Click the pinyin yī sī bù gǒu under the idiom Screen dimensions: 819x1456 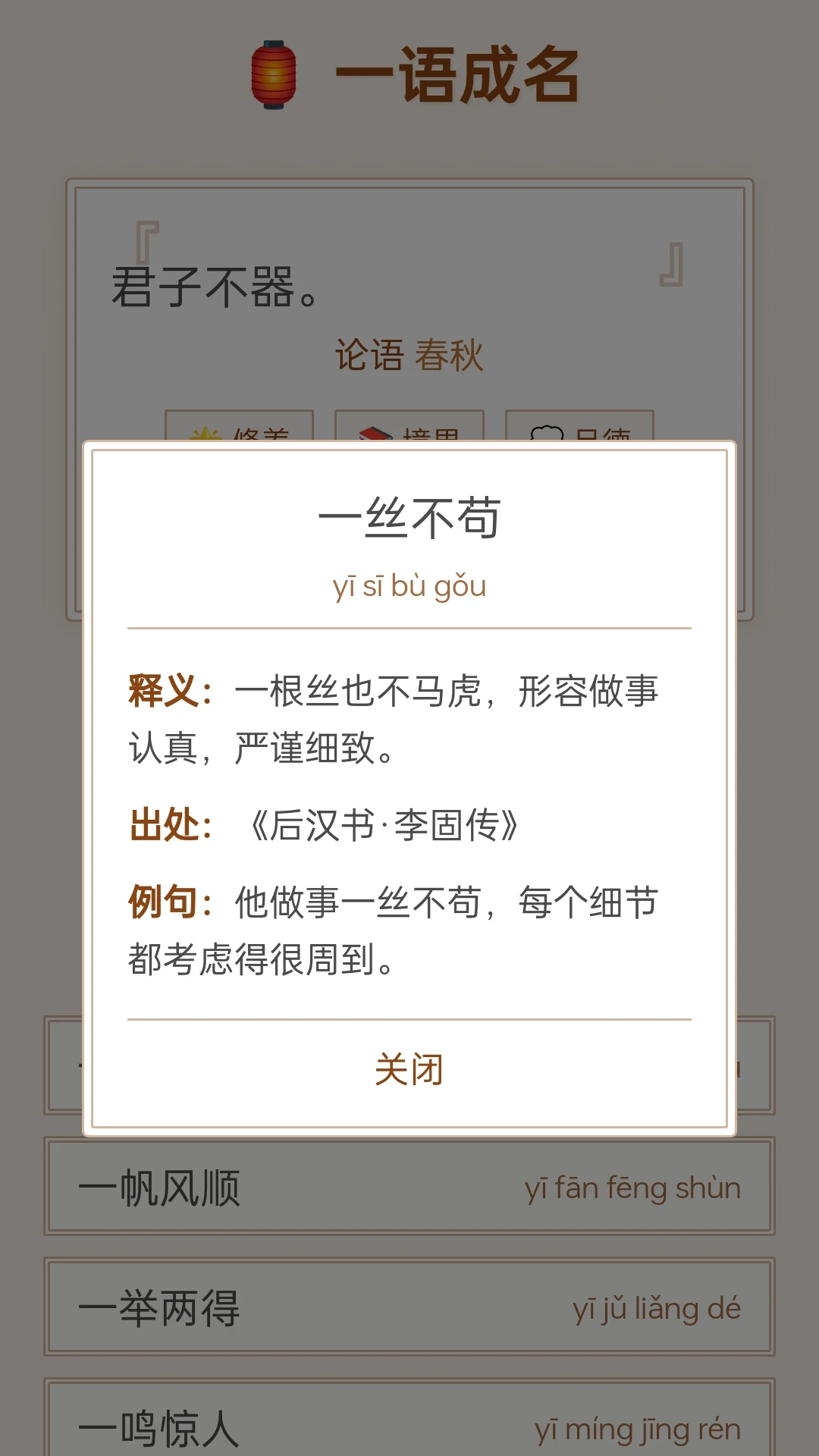tap(409, 585)
